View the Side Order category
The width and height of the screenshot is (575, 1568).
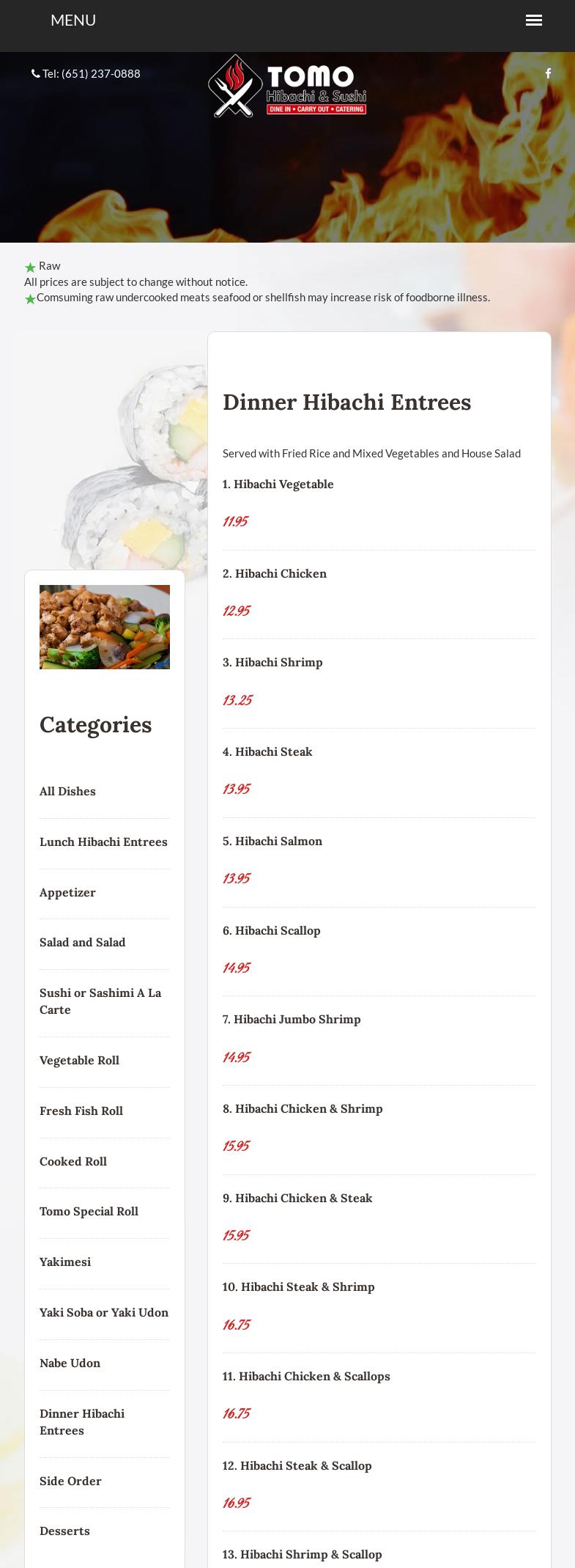coord(70,1481)
